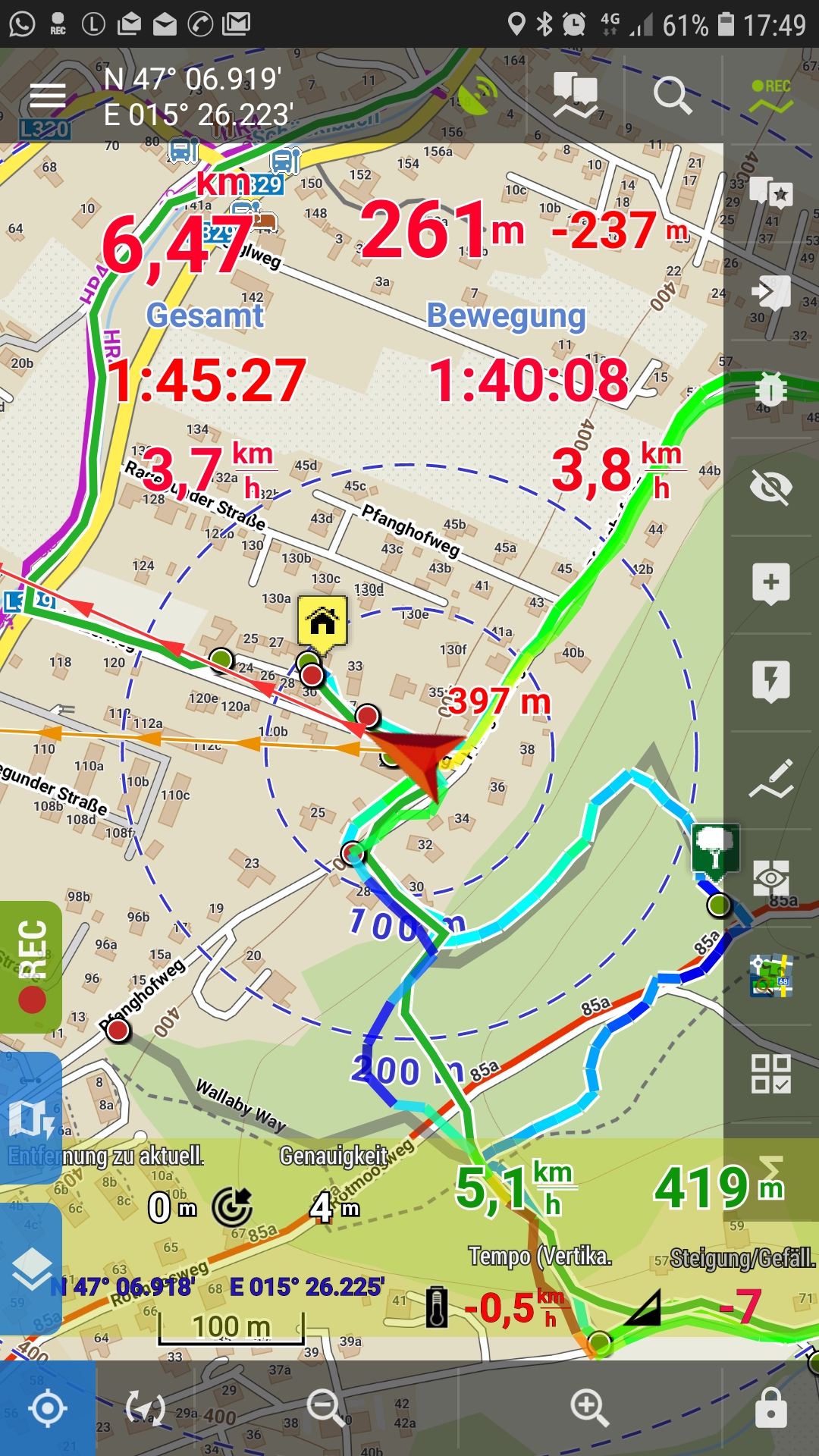
Task: Toggle map rotation mode
Action: (x=146, y=1408)
